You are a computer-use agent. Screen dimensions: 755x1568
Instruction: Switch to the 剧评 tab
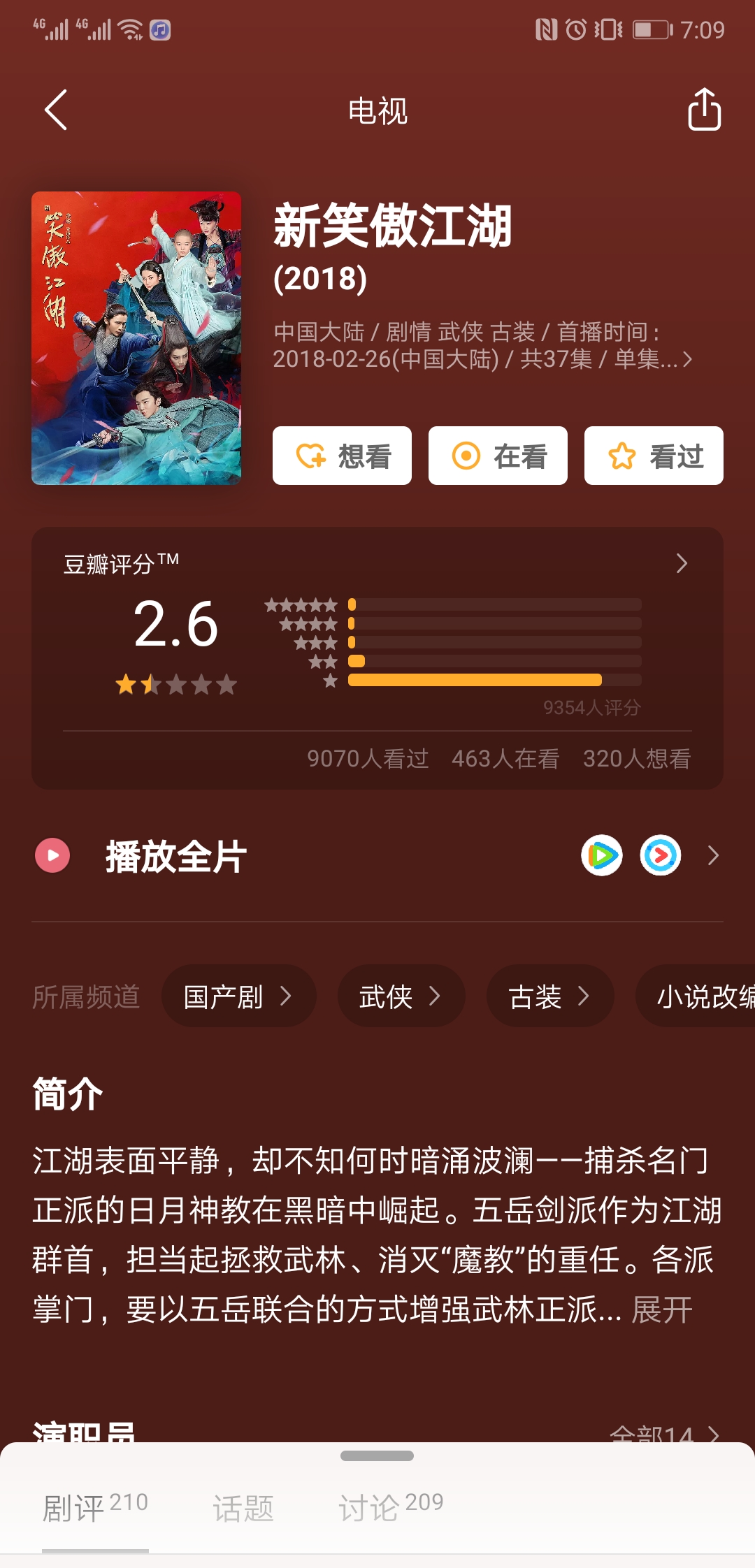tap(95, 1508)
